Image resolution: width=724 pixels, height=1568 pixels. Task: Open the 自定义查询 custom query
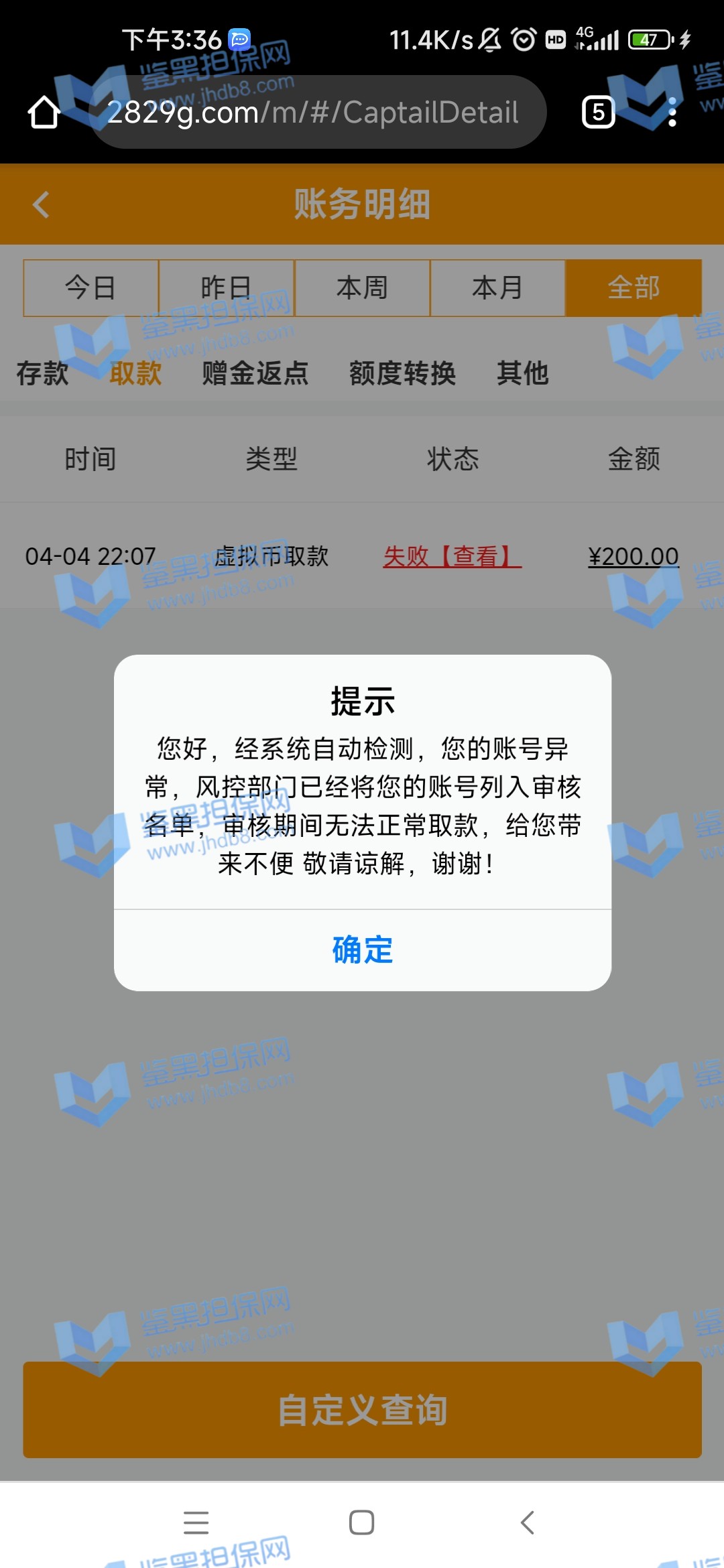(x=362, y=1410)
